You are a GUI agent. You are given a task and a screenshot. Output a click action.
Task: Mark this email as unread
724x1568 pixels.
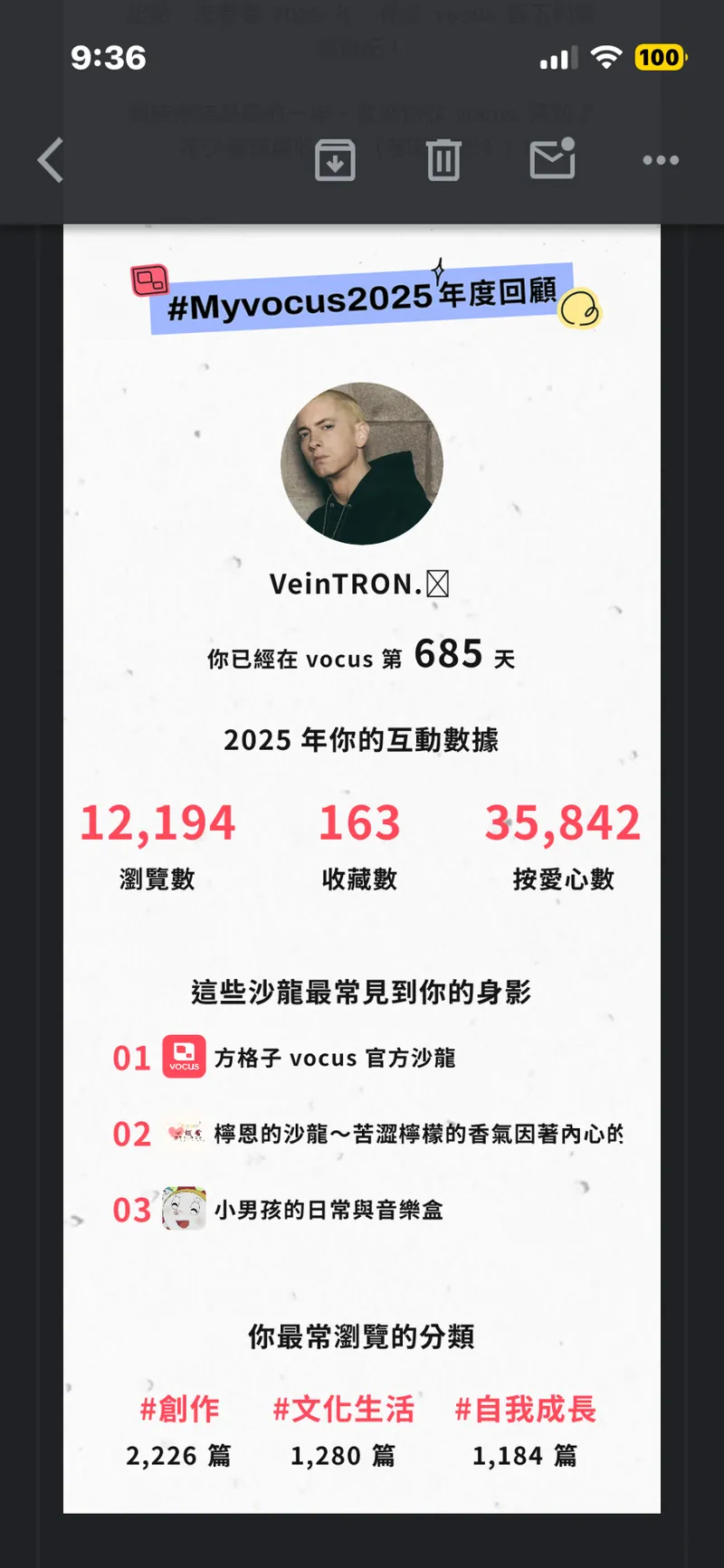(552, 159)
